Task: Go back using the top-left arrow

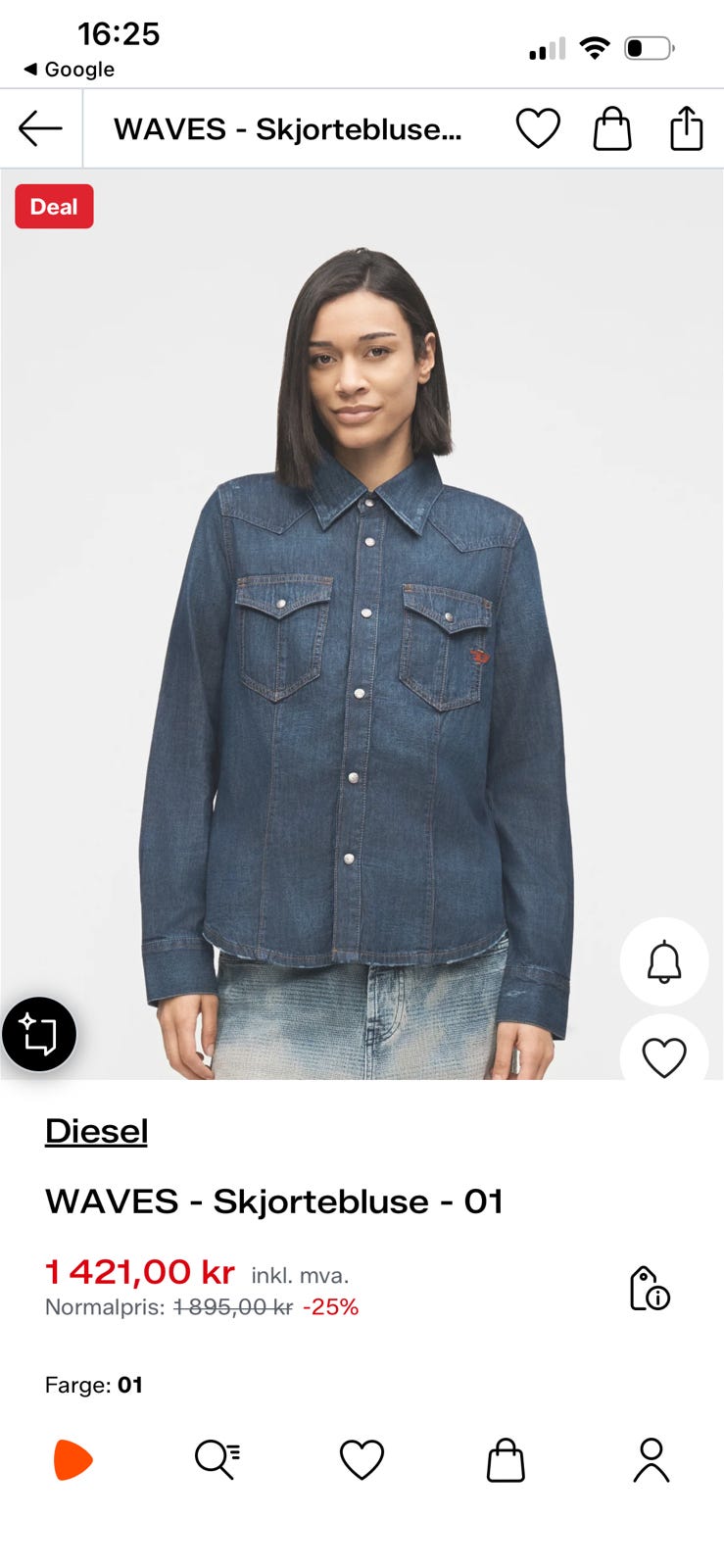Action: click(40, 128)
